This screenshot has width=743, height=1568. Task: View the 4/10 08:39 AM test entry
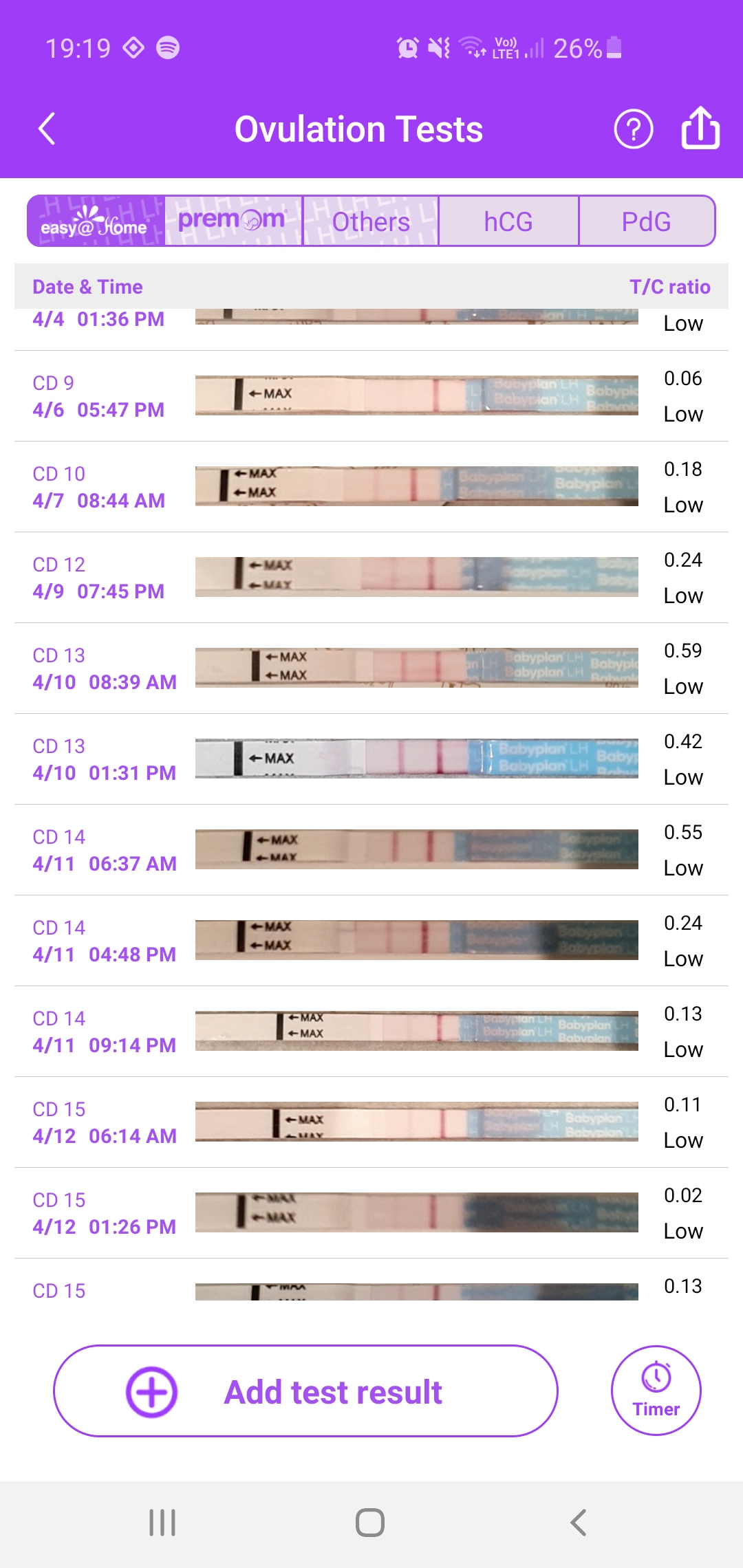click(x=371, y=668)
